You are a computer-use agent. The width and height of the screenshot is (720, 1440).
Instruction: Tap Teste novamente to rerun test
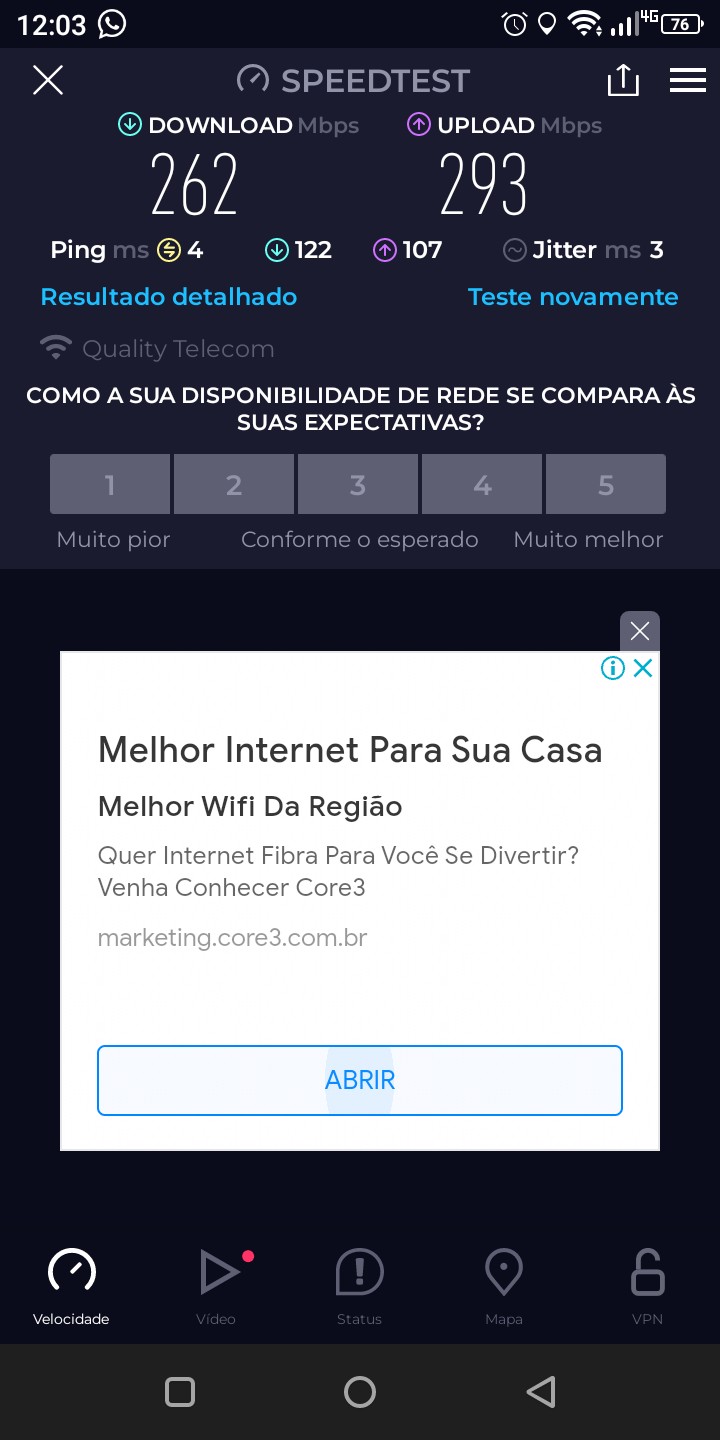573,297
